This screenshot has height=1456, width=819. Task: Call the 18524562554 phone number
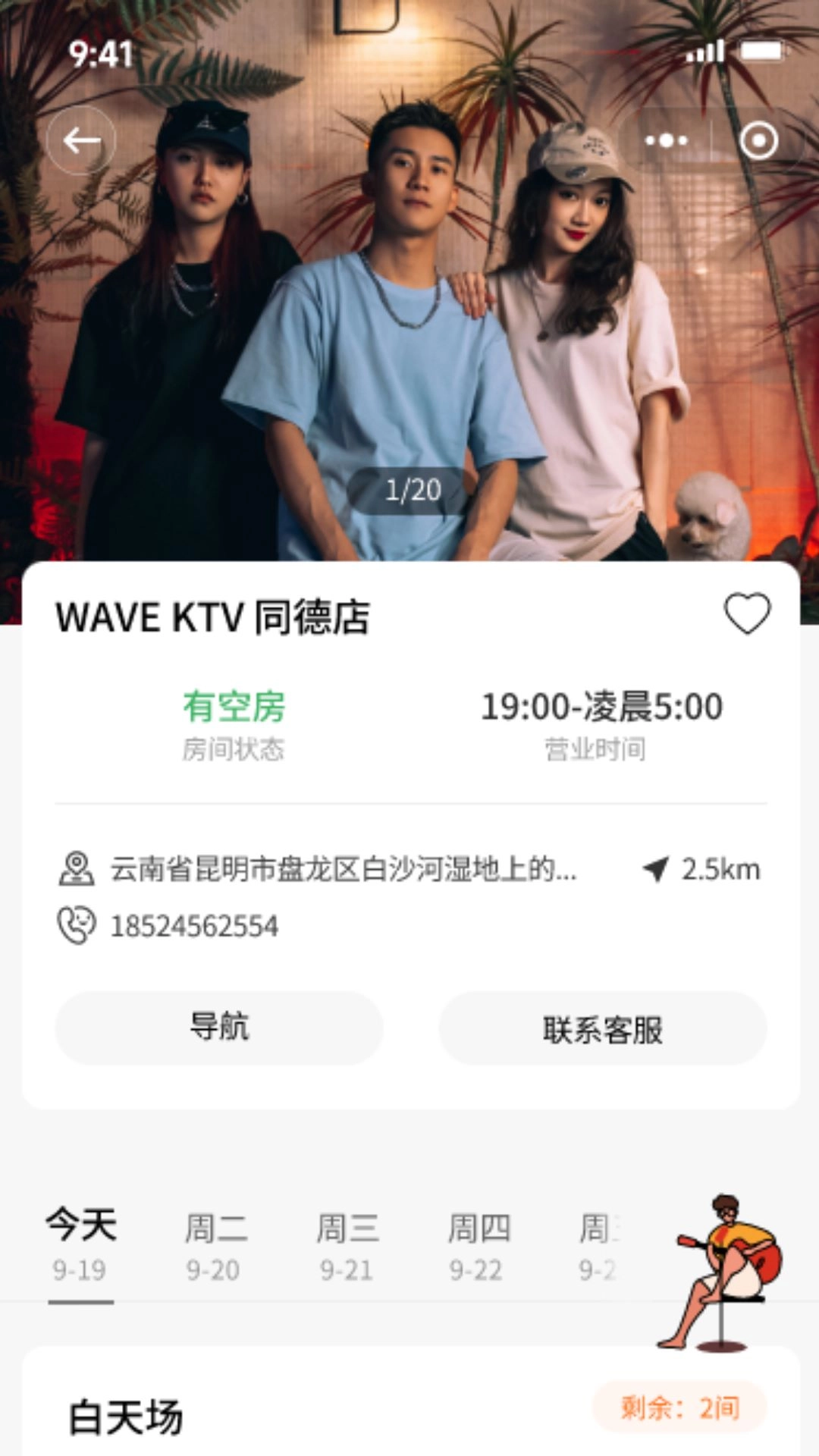click(194, 924)
